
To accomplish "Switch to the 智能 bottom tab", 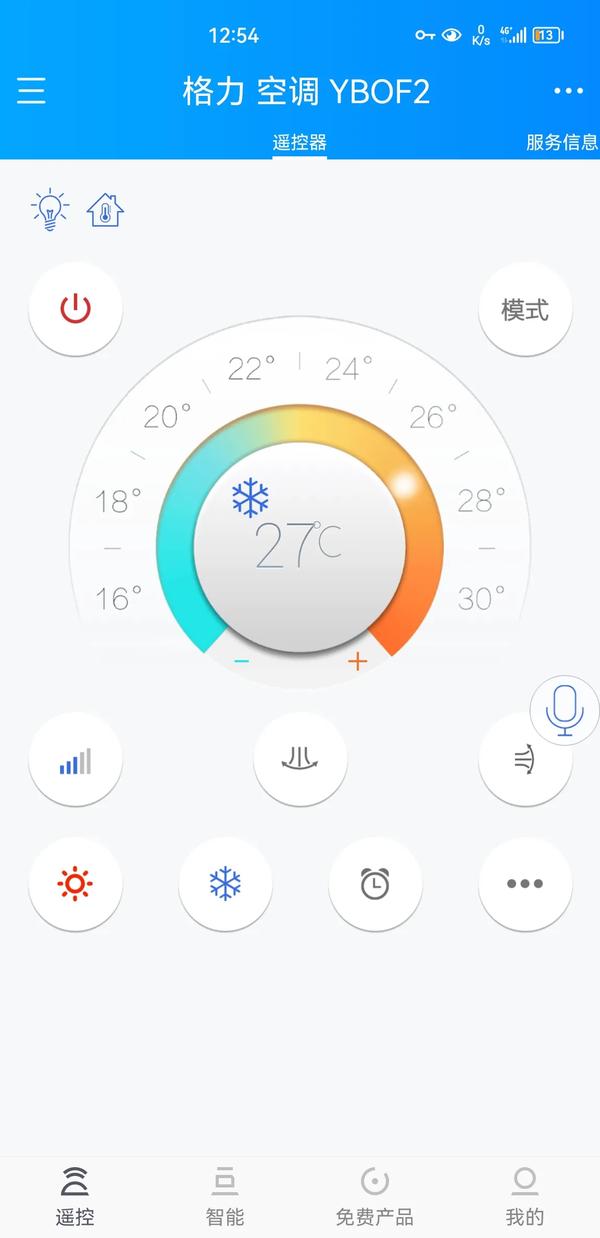I will pyautogui.click(x=225, y=1197).
